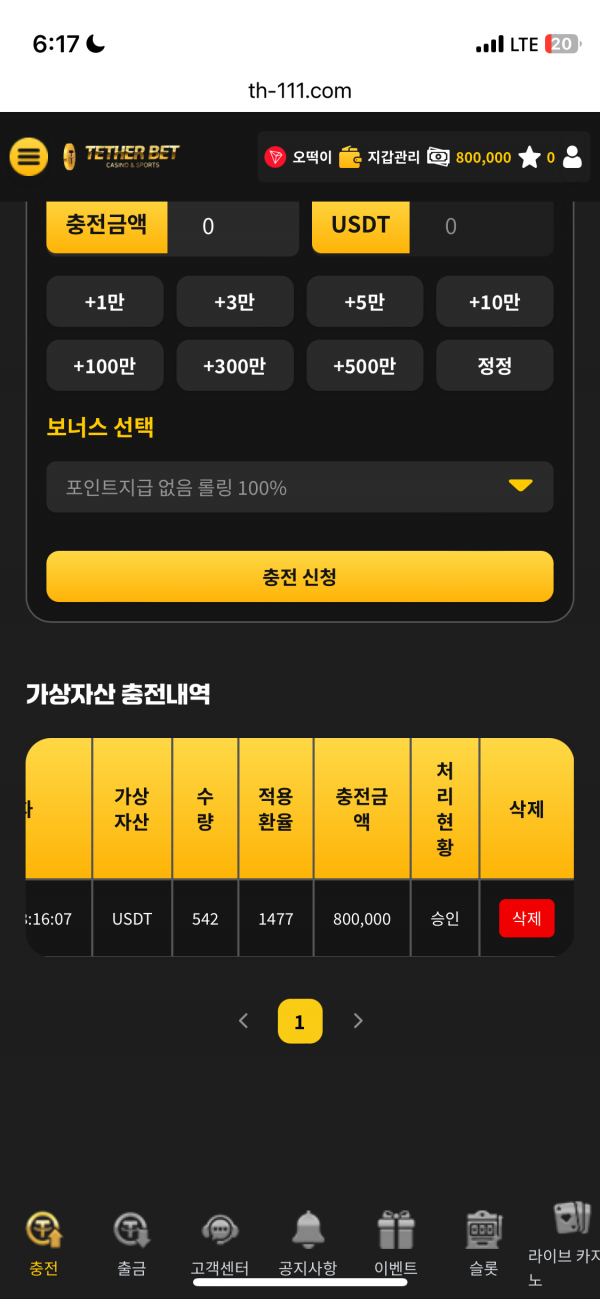The height and width of the screenshot is (1299, 600).
Task: Open the 고객센터 support tab
Action: coord(219,1243)
